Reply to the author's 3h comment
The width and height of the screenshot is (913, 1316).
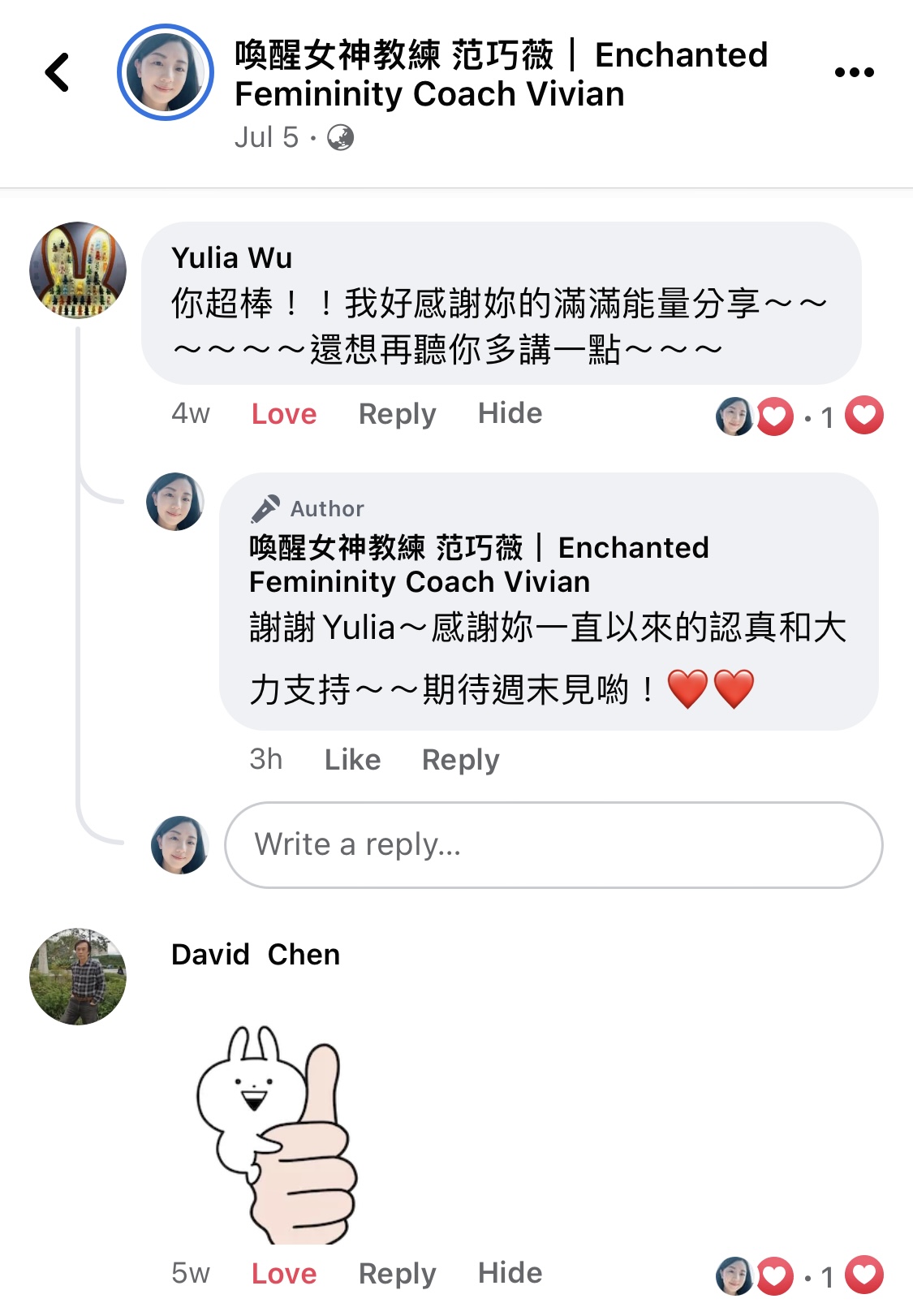coord(460,760)
